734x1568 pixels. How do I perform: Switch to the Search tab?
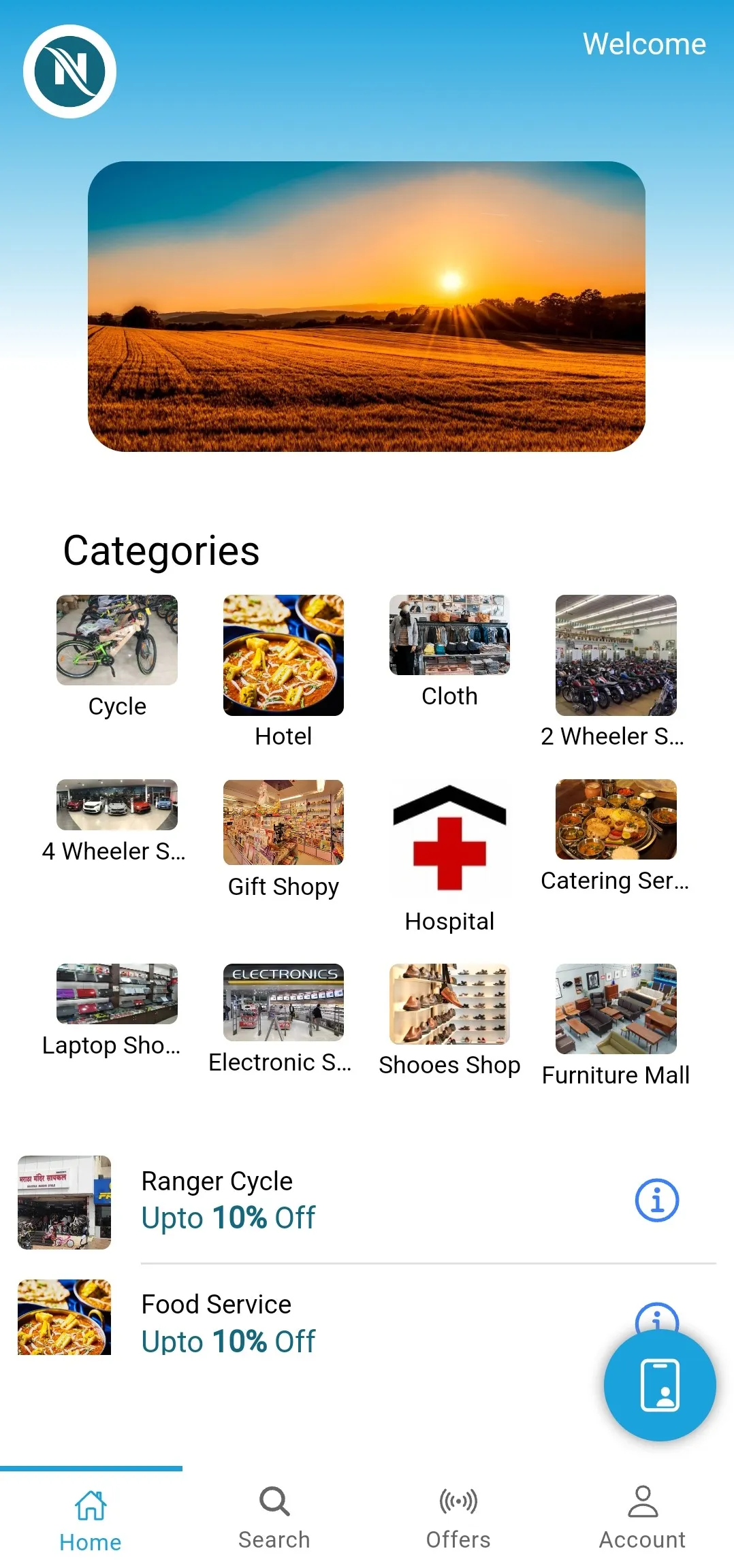pos(274,1518)
